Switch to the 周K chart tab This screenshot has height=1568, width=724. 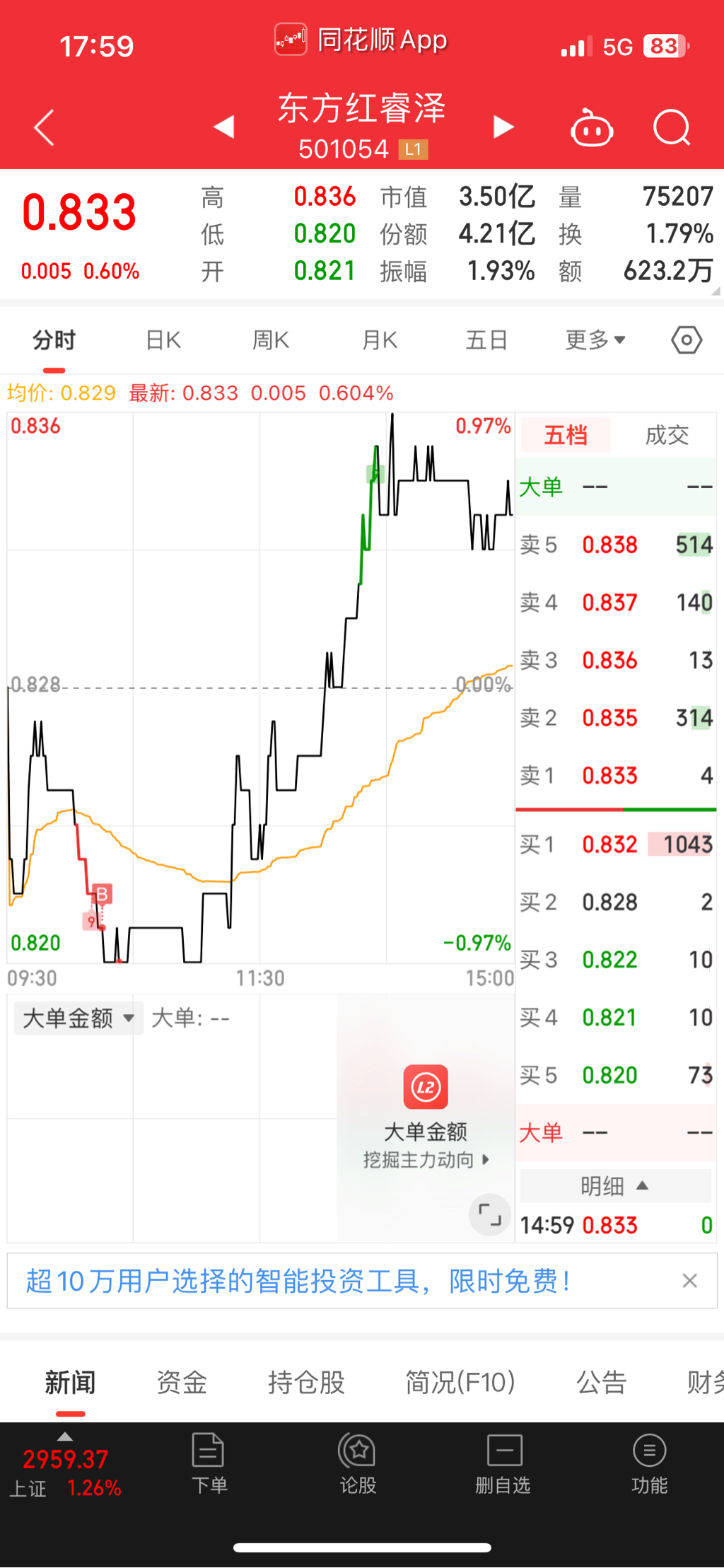pos(271,340)
